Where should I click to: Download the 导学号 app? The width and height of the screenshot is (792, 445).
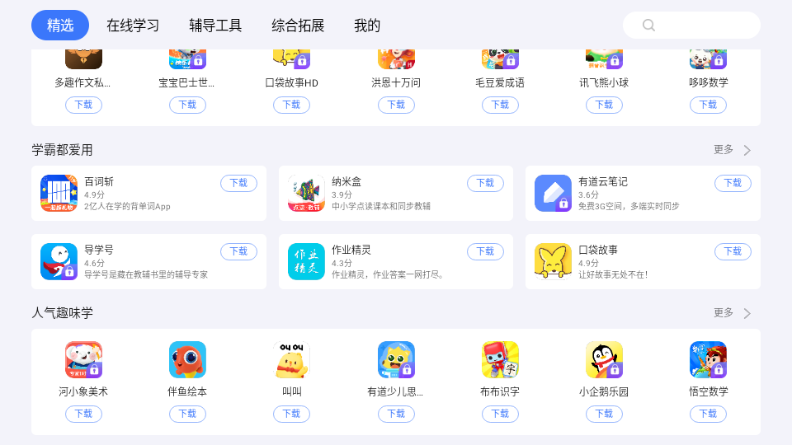point(238,251)
